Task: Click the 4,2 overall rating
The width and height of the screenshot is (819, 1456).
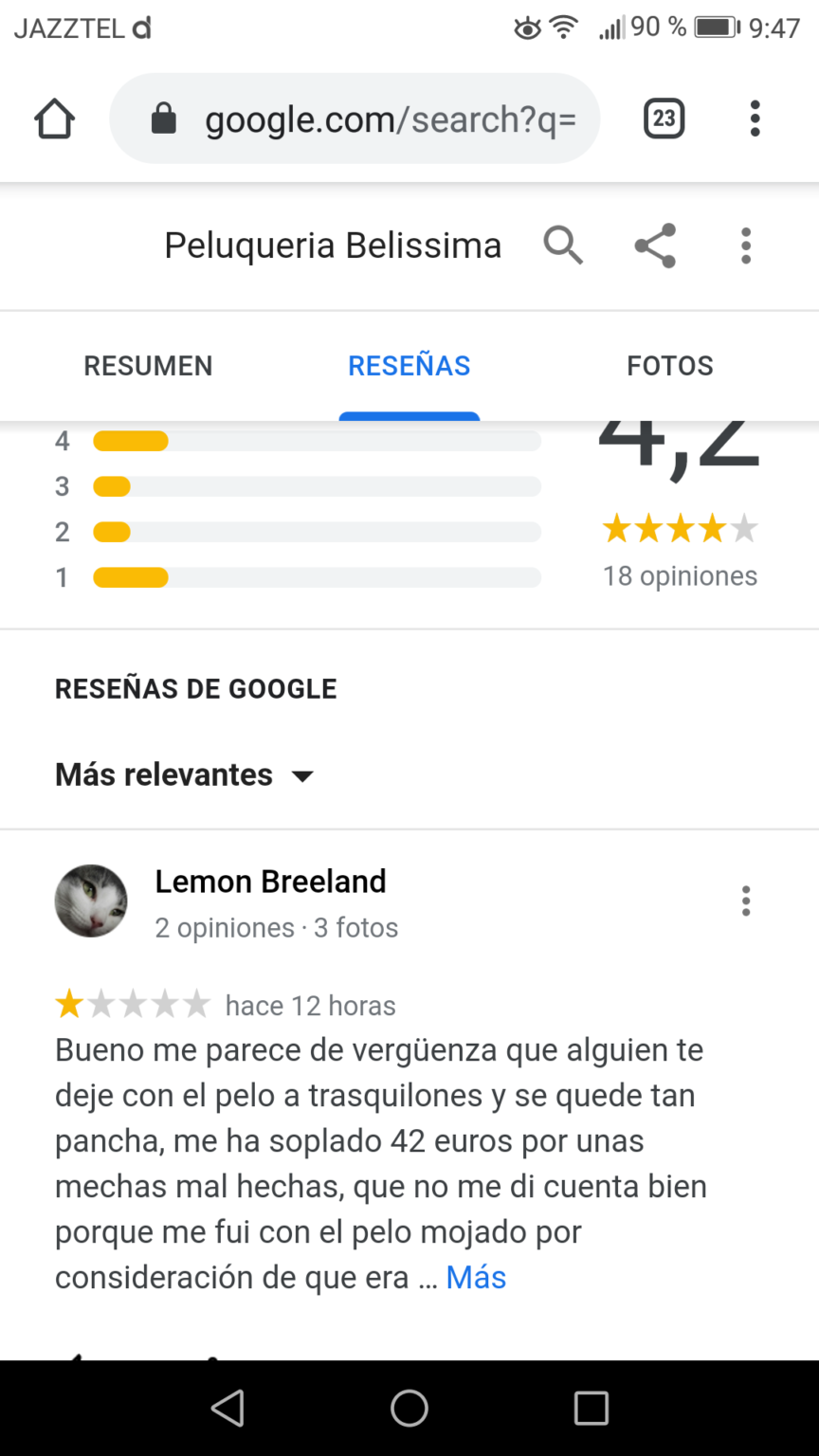Action: [680, 446]
